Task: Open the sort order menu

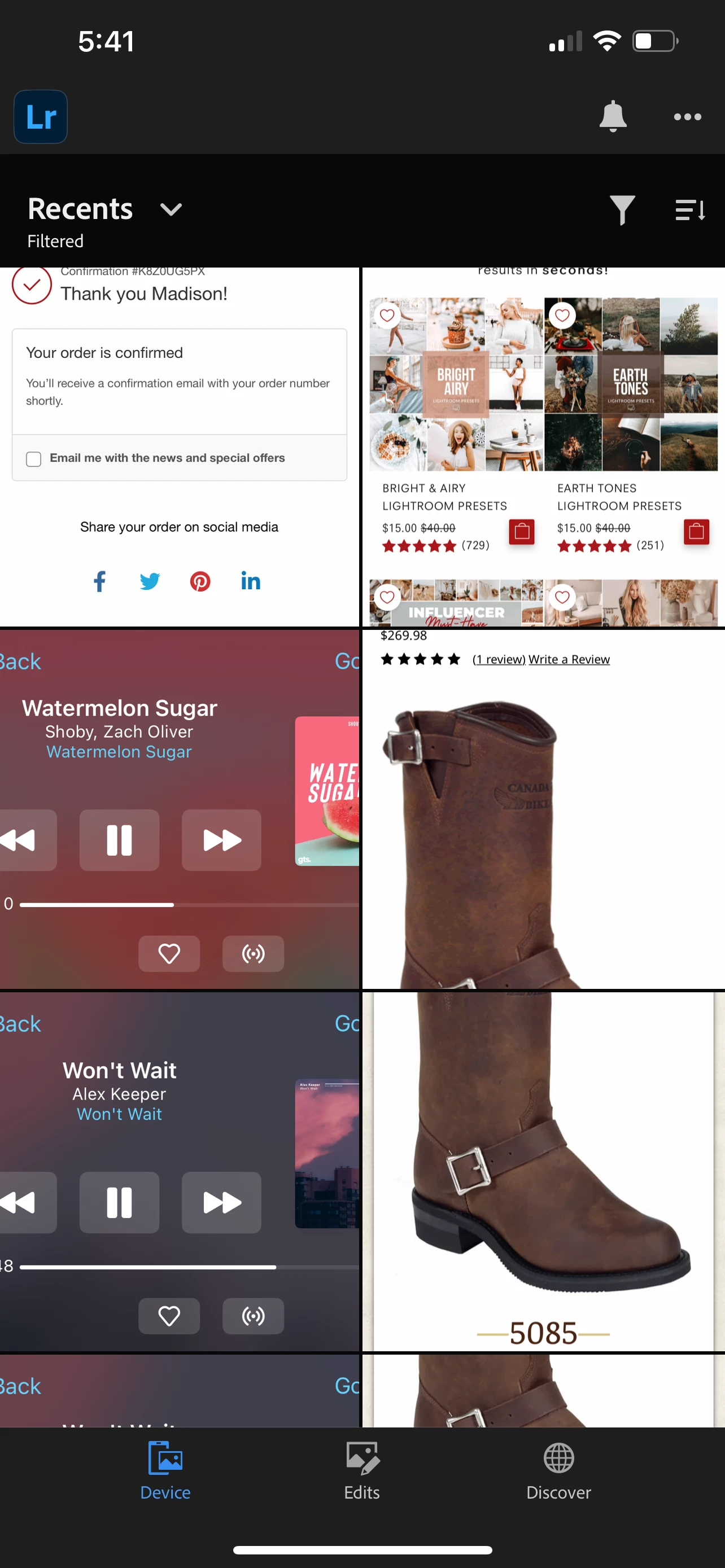Action: click(689, 210)
